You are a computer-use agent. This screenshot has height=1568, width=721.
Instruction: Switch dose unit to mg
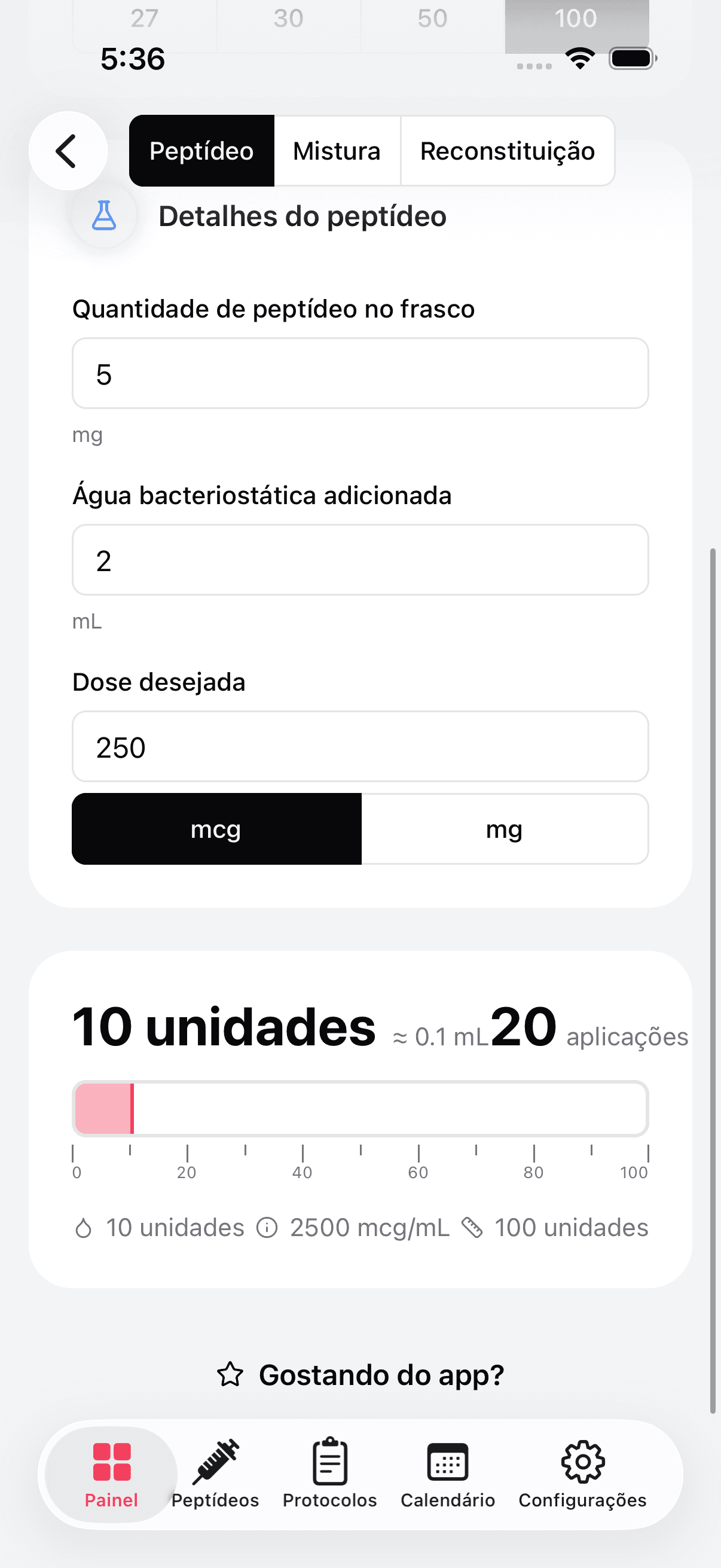[504, 828]
